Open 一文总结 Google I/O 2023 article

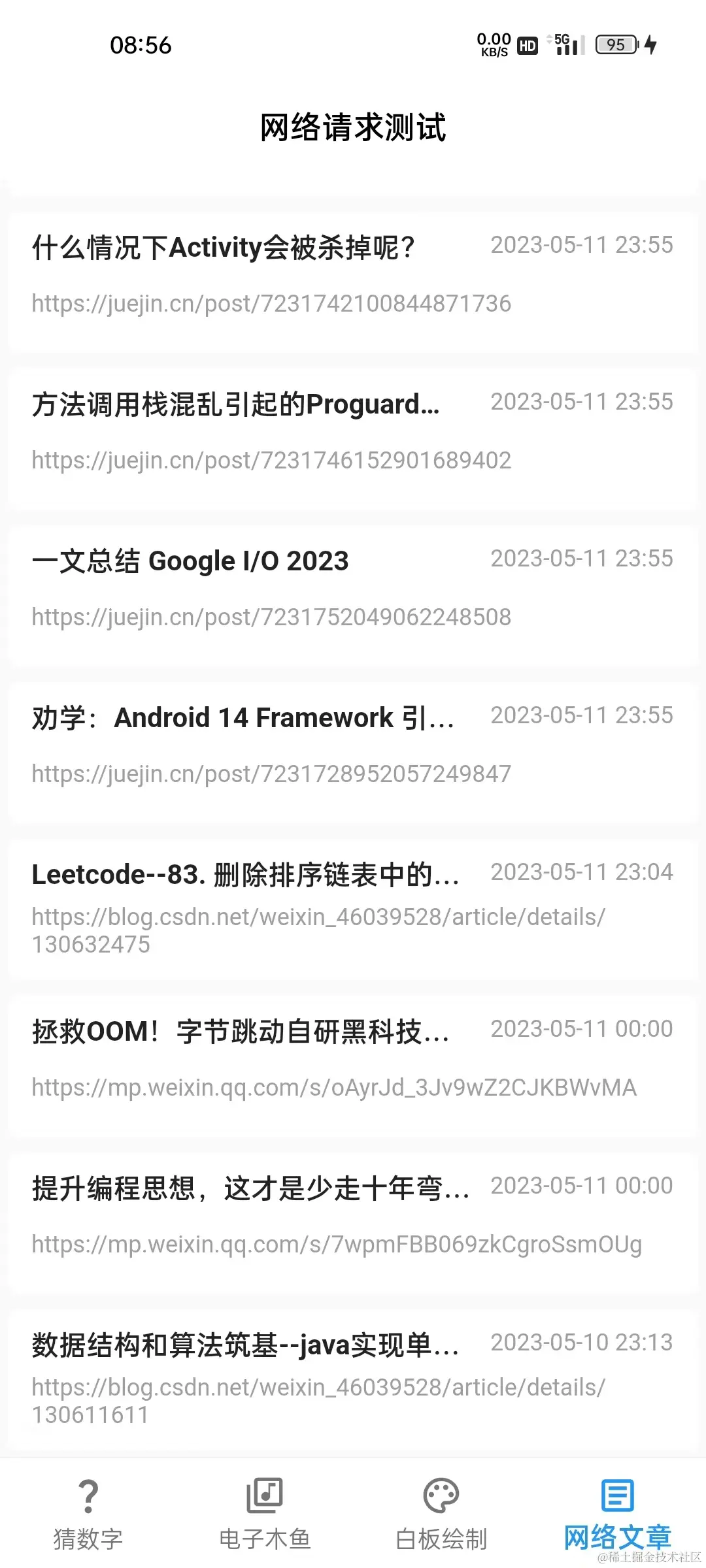(x=353, y=595)
